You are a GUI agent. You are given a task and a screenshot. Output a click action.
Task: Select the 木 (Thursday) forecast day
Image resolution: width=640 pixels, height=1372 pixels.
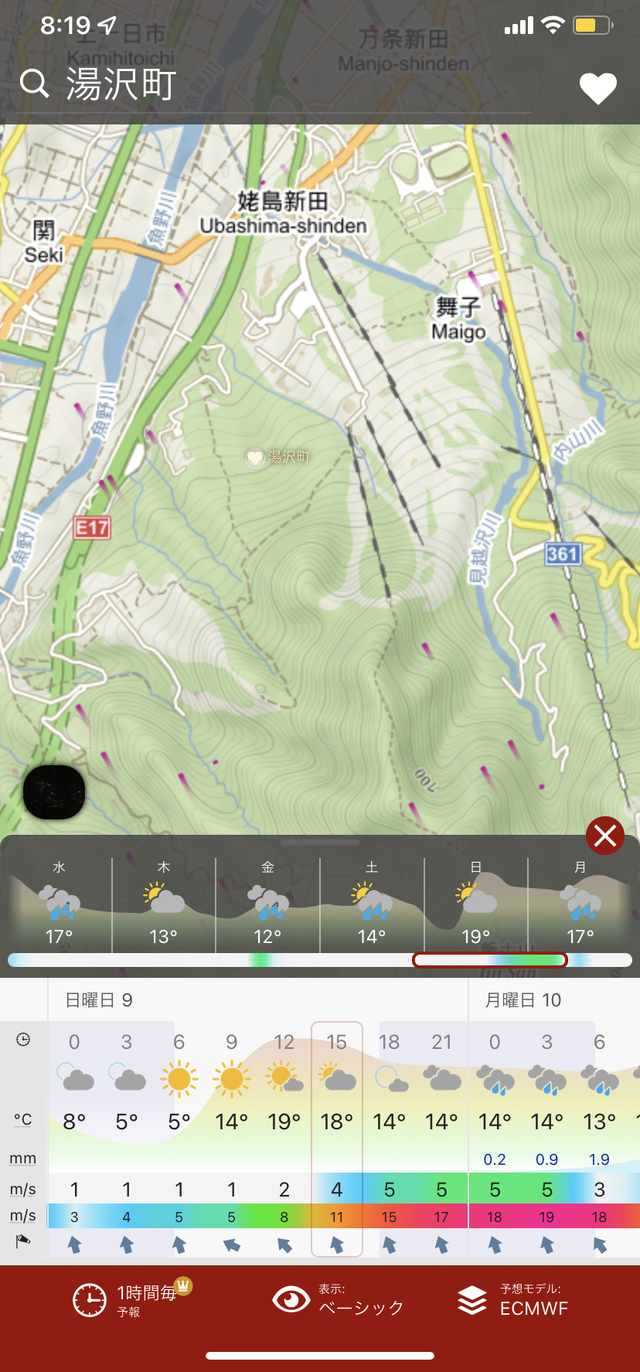(x=164, y=905)
